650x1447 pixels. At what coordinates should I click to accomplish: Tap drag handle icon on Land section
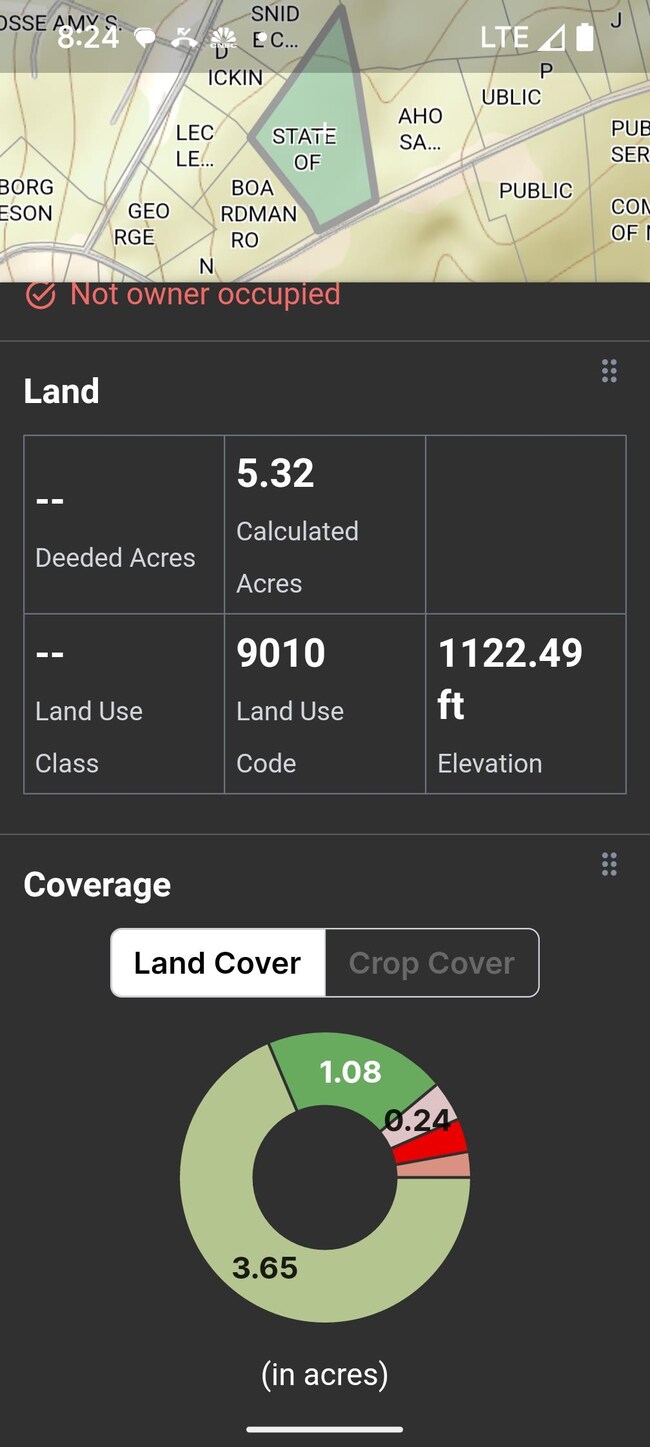609,371
